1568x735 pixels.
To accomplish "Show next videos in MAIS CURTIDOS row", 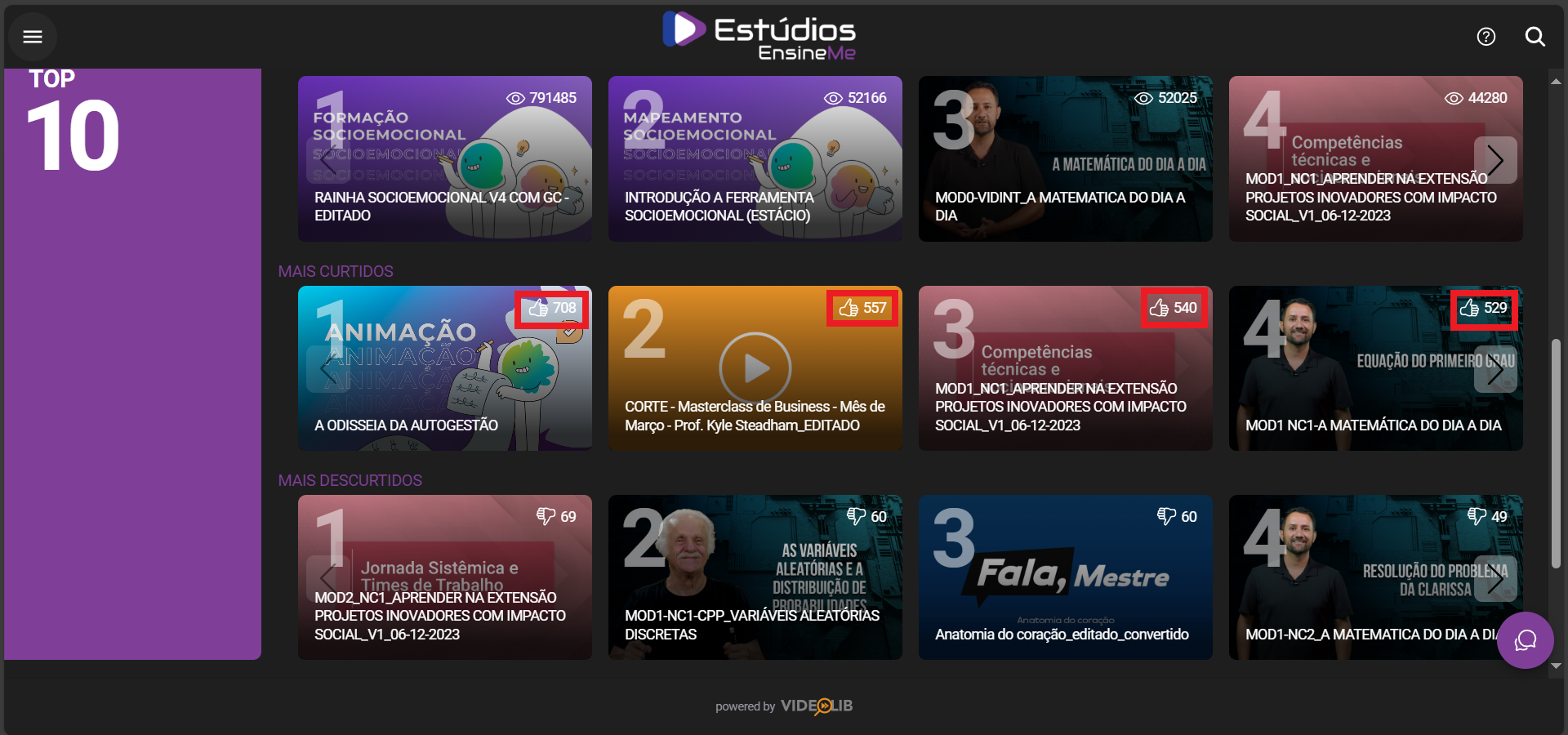I will tap(1494, 369).
